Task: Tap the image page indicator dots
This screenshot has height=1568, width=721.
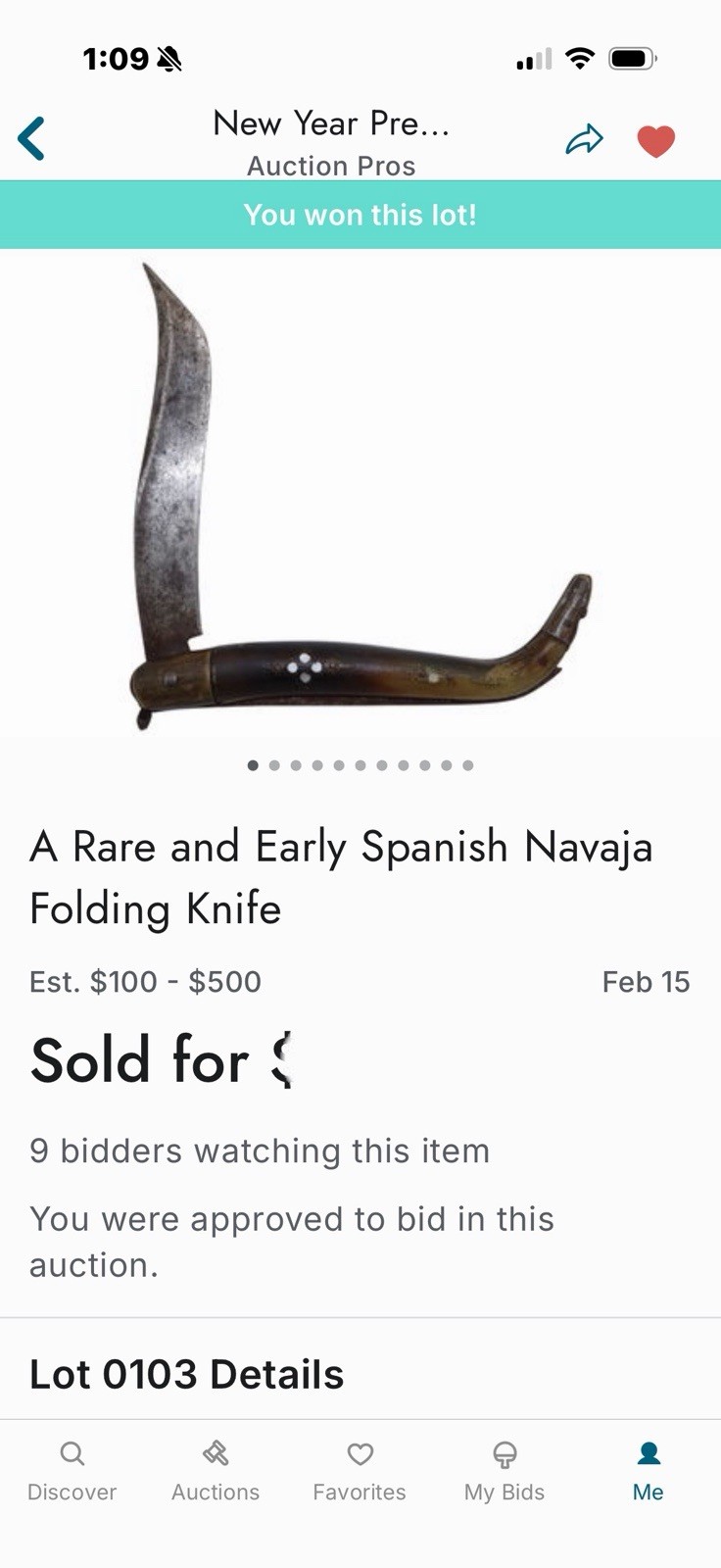Action: click(x=360, y=765)
